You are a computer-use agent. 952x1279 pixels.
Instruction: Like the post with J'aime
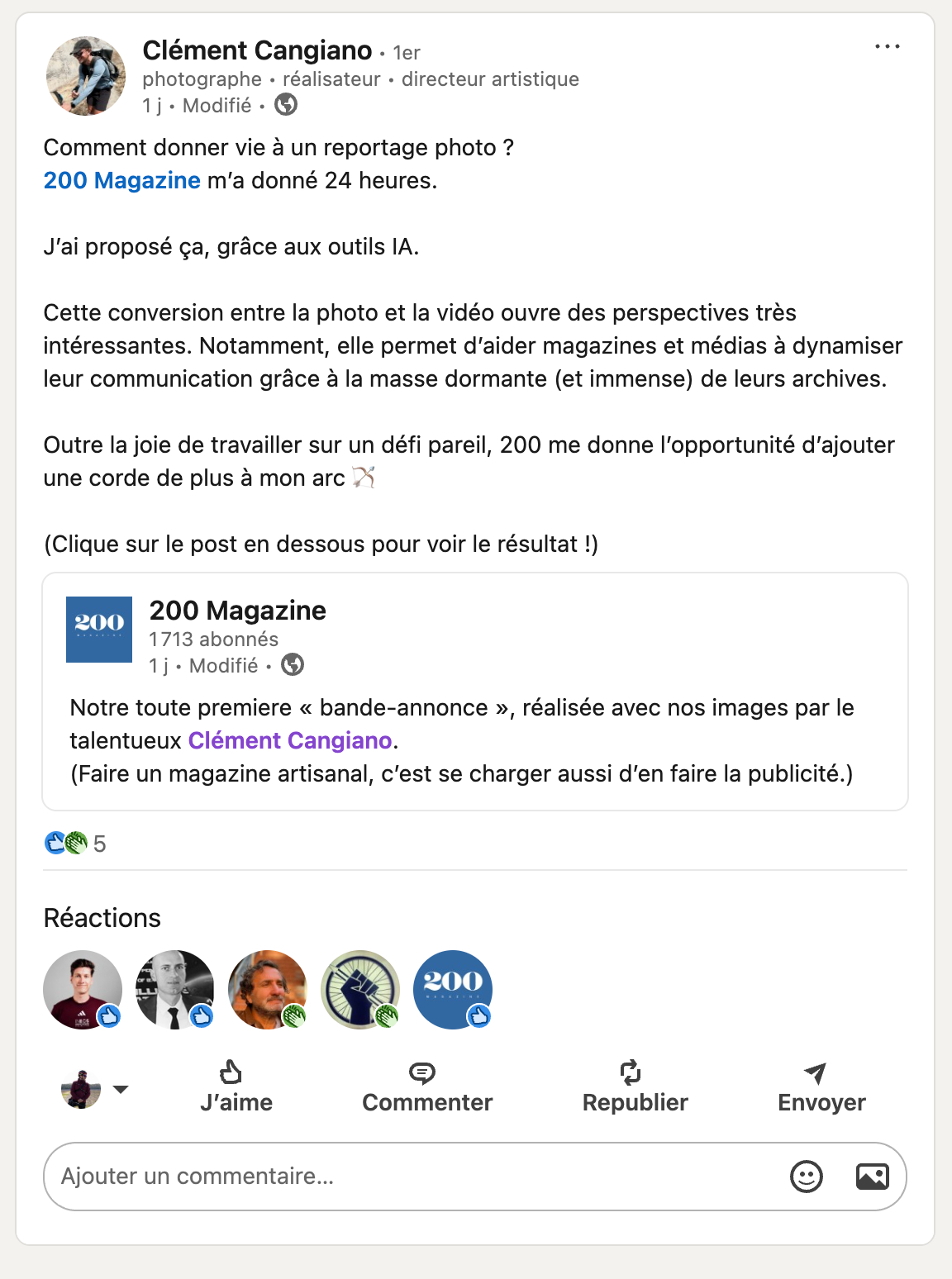click(236, 1087)
